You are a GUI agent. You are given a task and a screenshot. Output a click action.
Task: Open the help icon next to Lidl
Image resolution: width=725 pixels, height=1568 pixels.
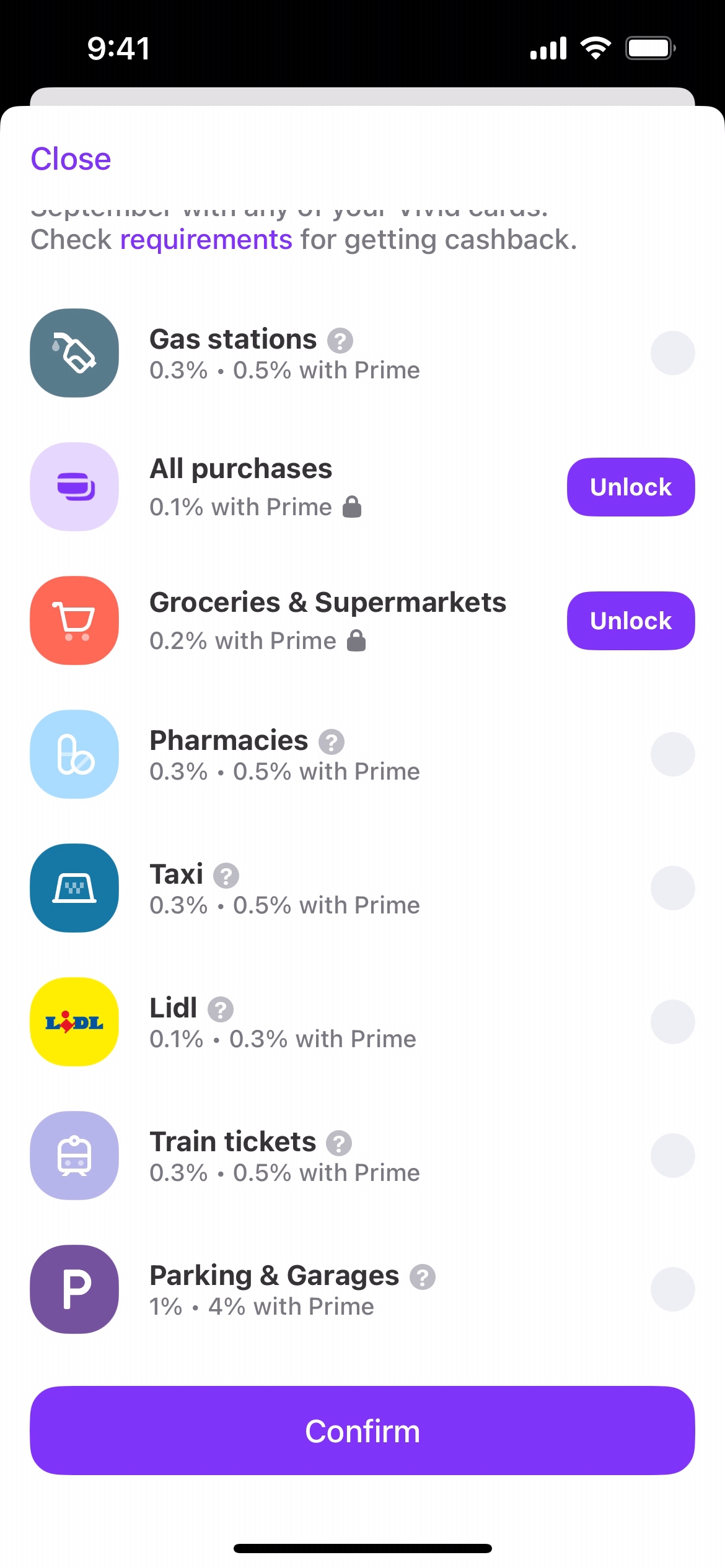point(221,1009)
